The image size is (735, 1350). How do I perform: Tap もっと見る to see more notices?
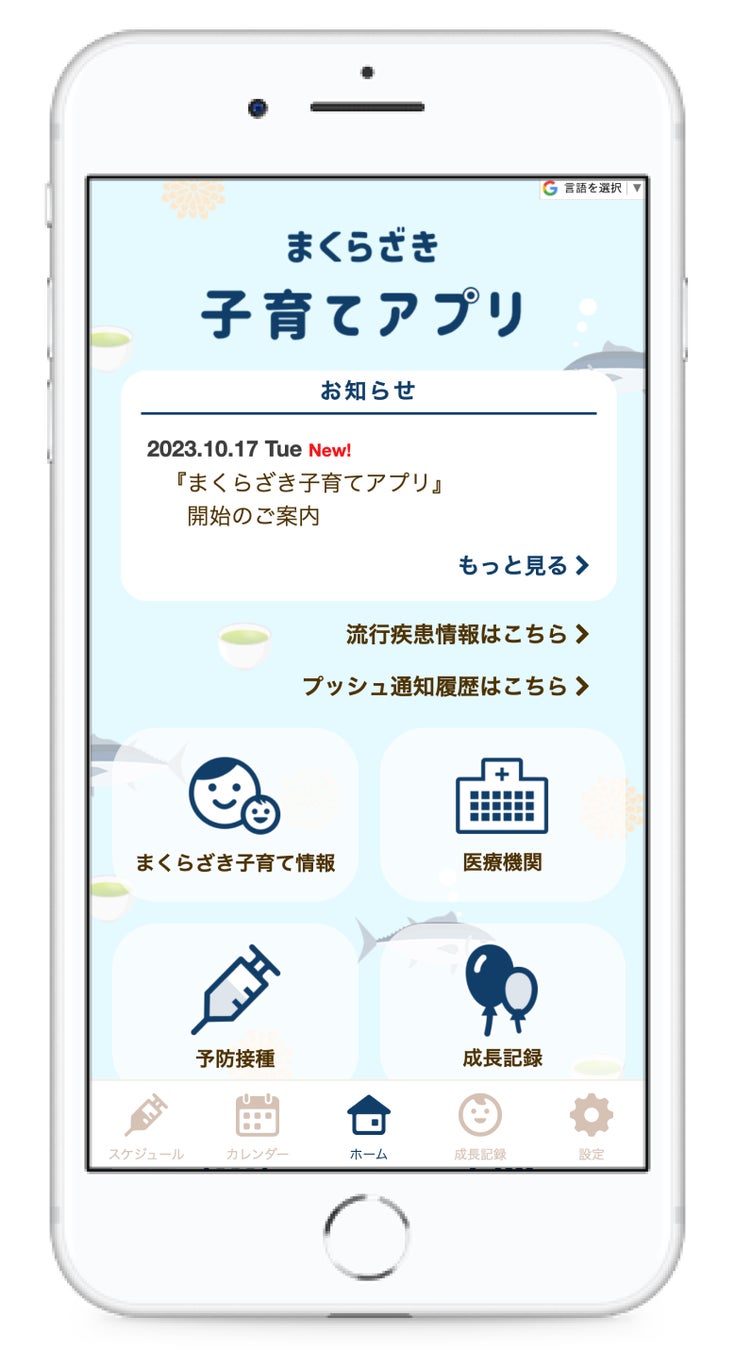(x=524, y=565)
